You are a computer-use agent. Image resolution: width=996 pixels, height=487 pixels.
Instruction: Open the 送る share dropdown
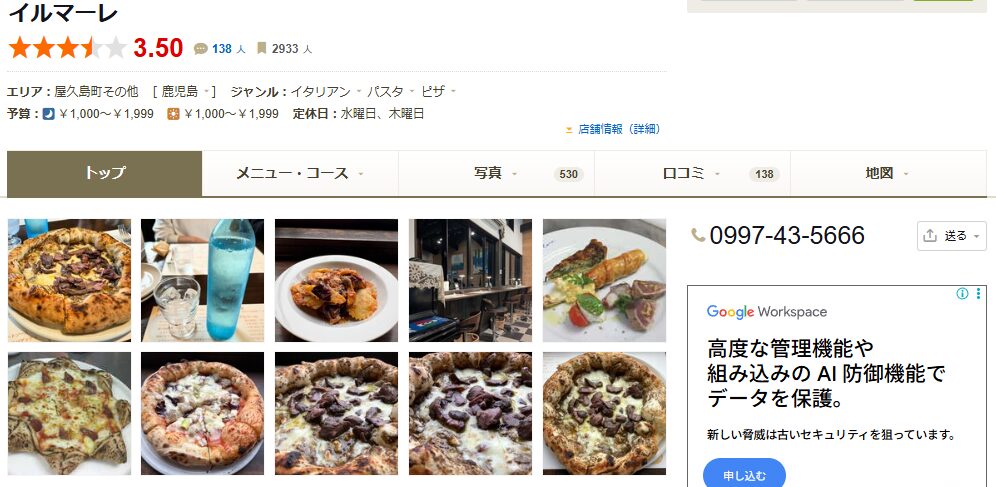point(951,236)
